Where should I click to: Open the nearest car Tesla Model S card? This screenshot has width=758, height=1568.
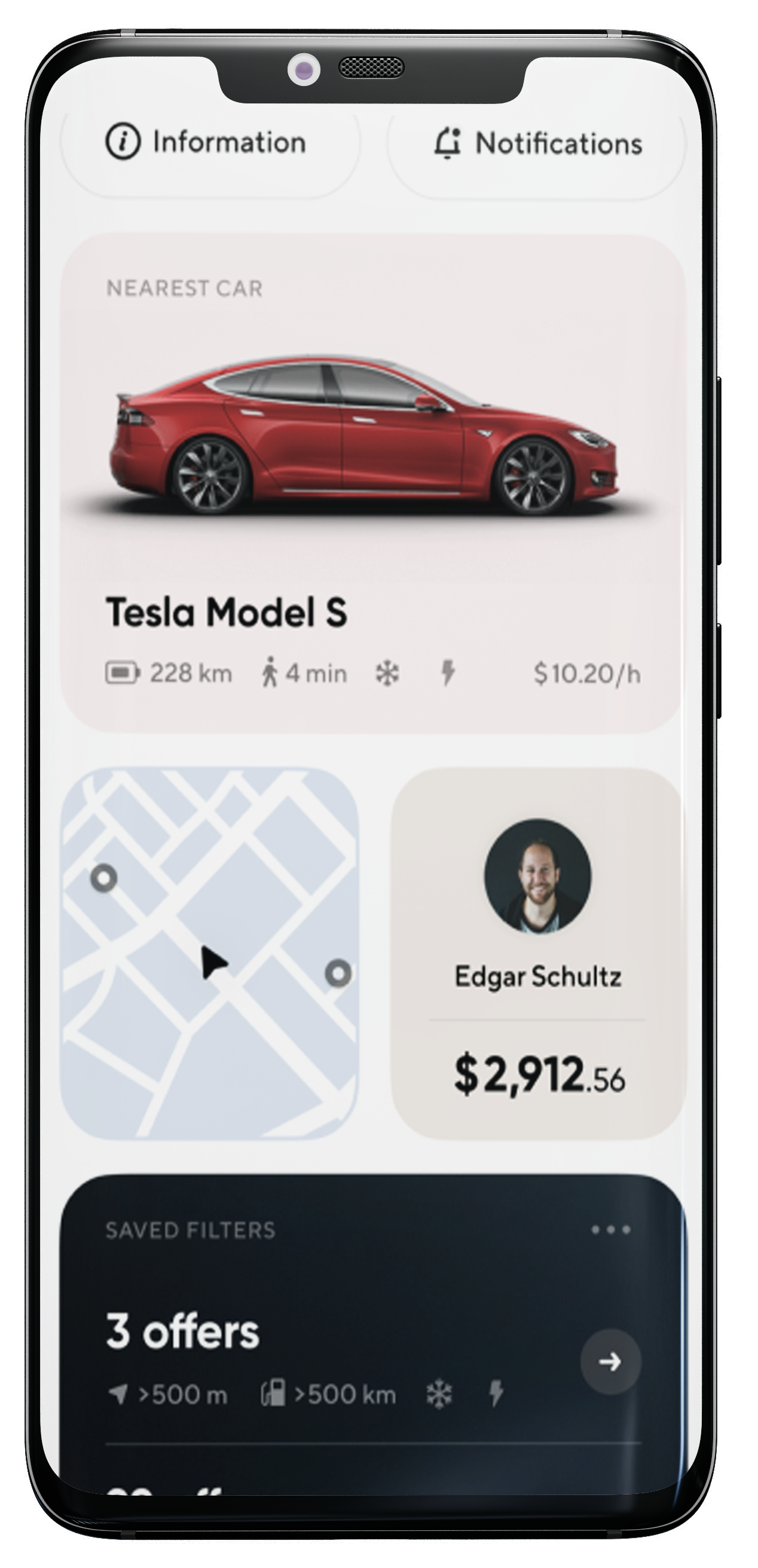371,484
